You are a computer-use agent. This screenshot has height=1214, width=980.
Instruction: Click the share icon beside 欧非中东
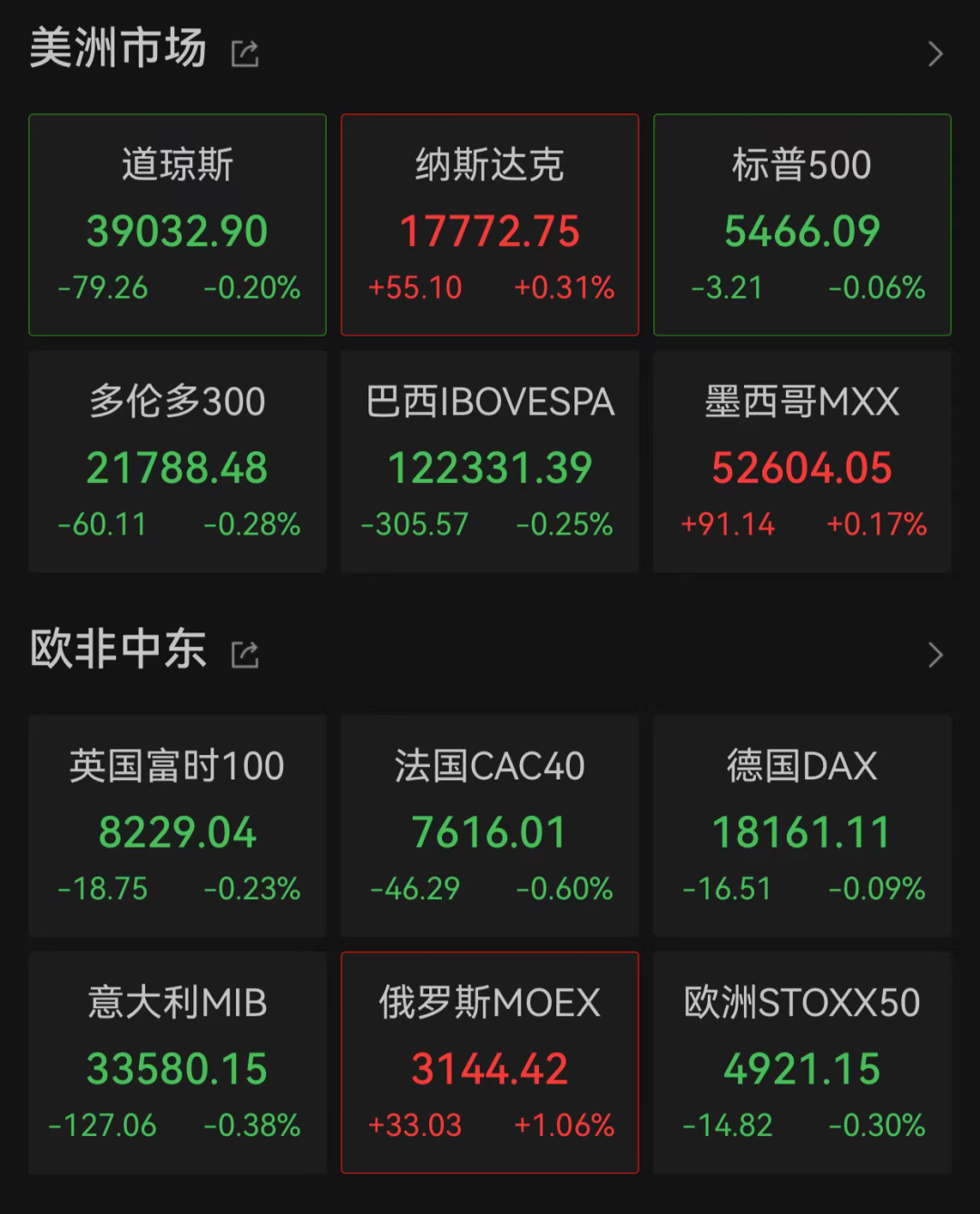coord(243,653)
